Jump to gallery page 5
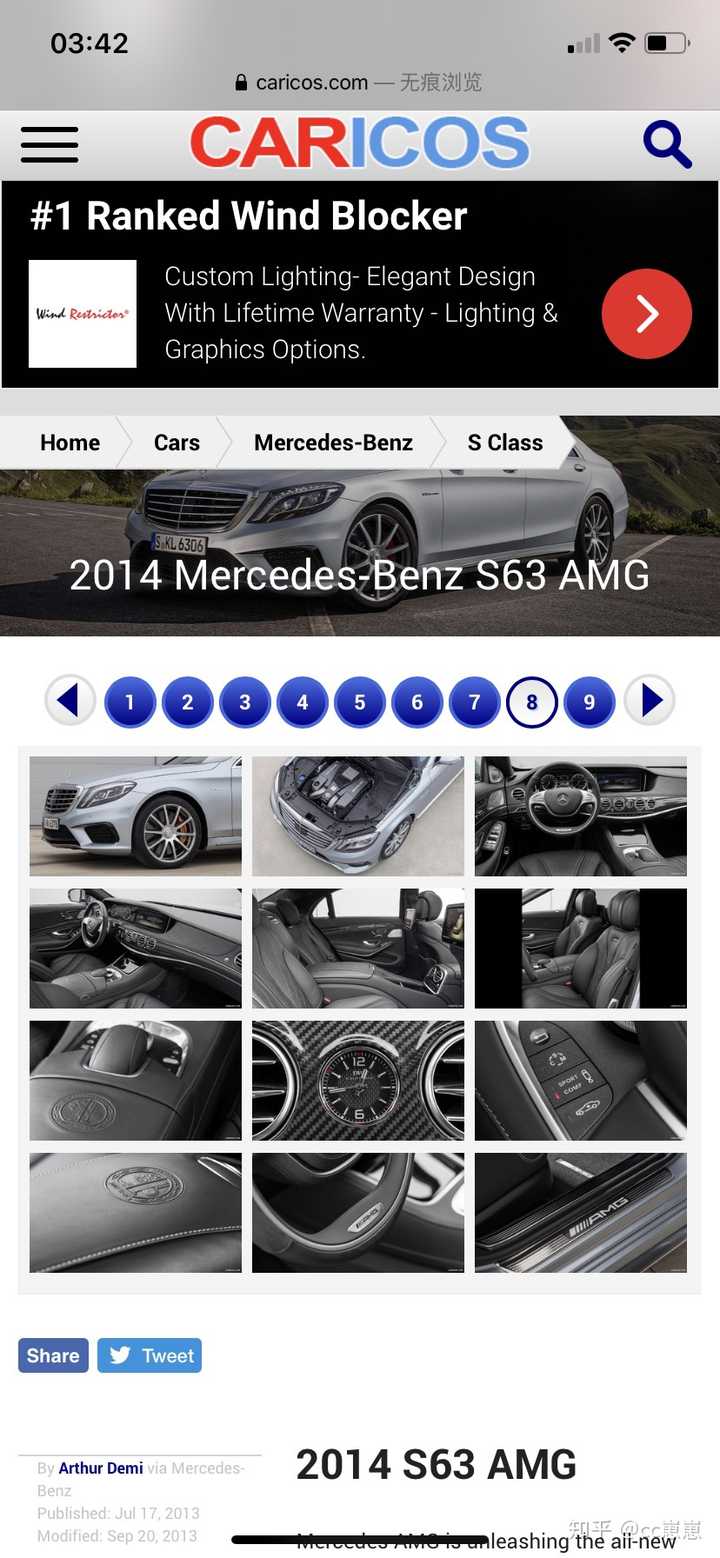 pos(360,702)
